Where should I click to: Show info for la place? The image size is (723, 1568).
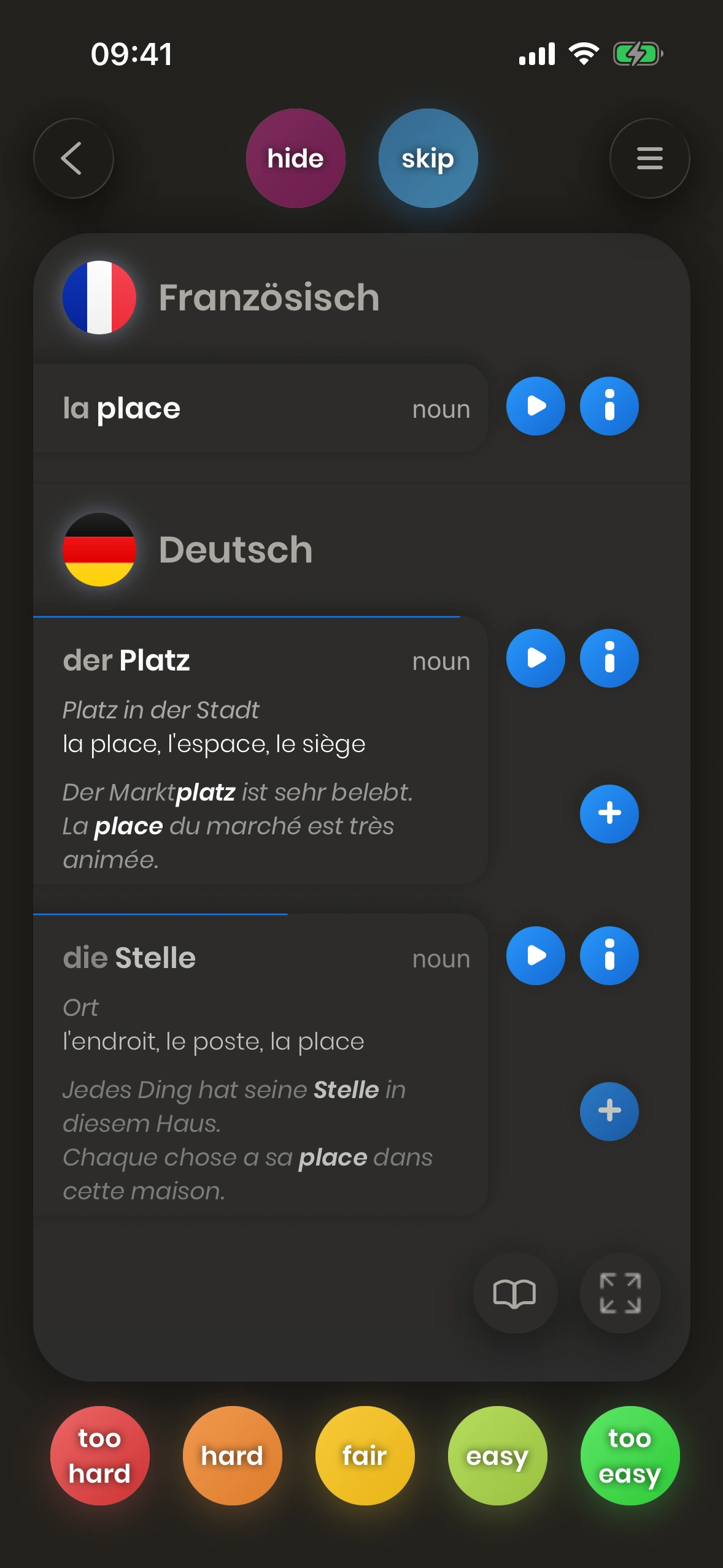609,406
